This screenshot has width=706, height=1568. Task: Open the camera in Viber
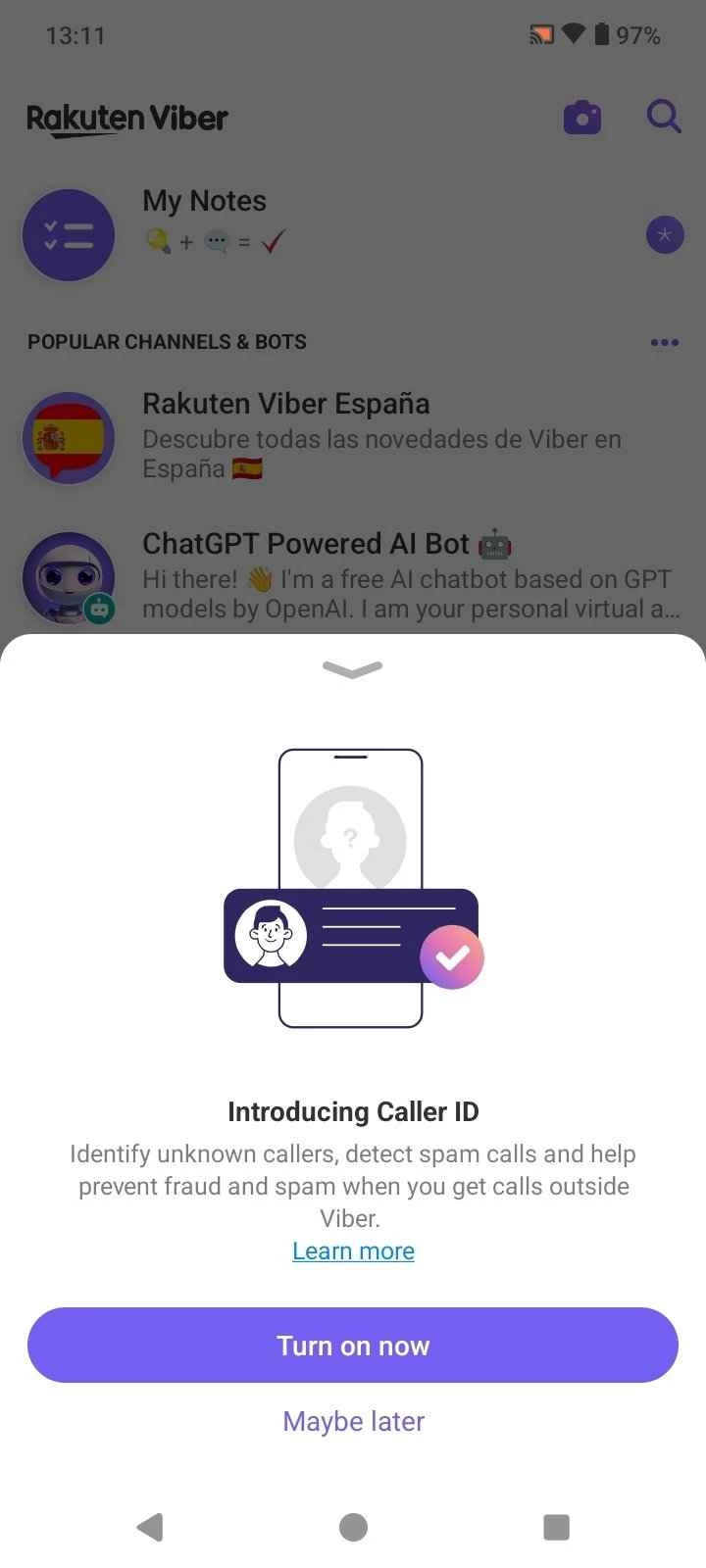click(581, 118)
